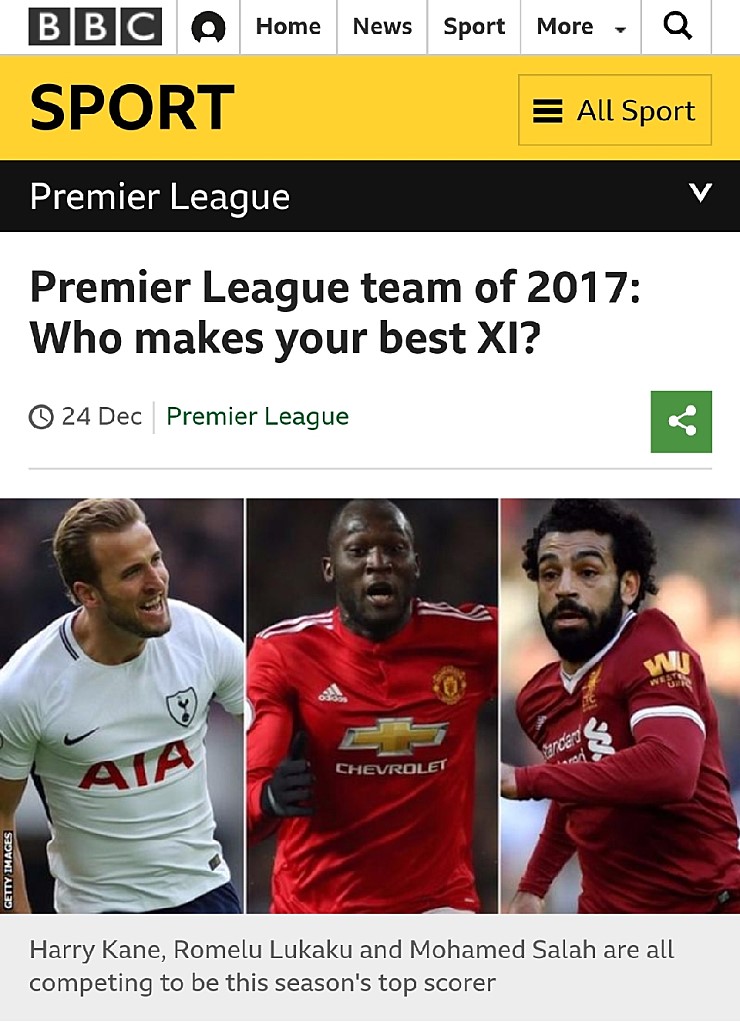740x1022 pixels.
Task: Expand the Premier League section chevron
Action: pos(701,193)
